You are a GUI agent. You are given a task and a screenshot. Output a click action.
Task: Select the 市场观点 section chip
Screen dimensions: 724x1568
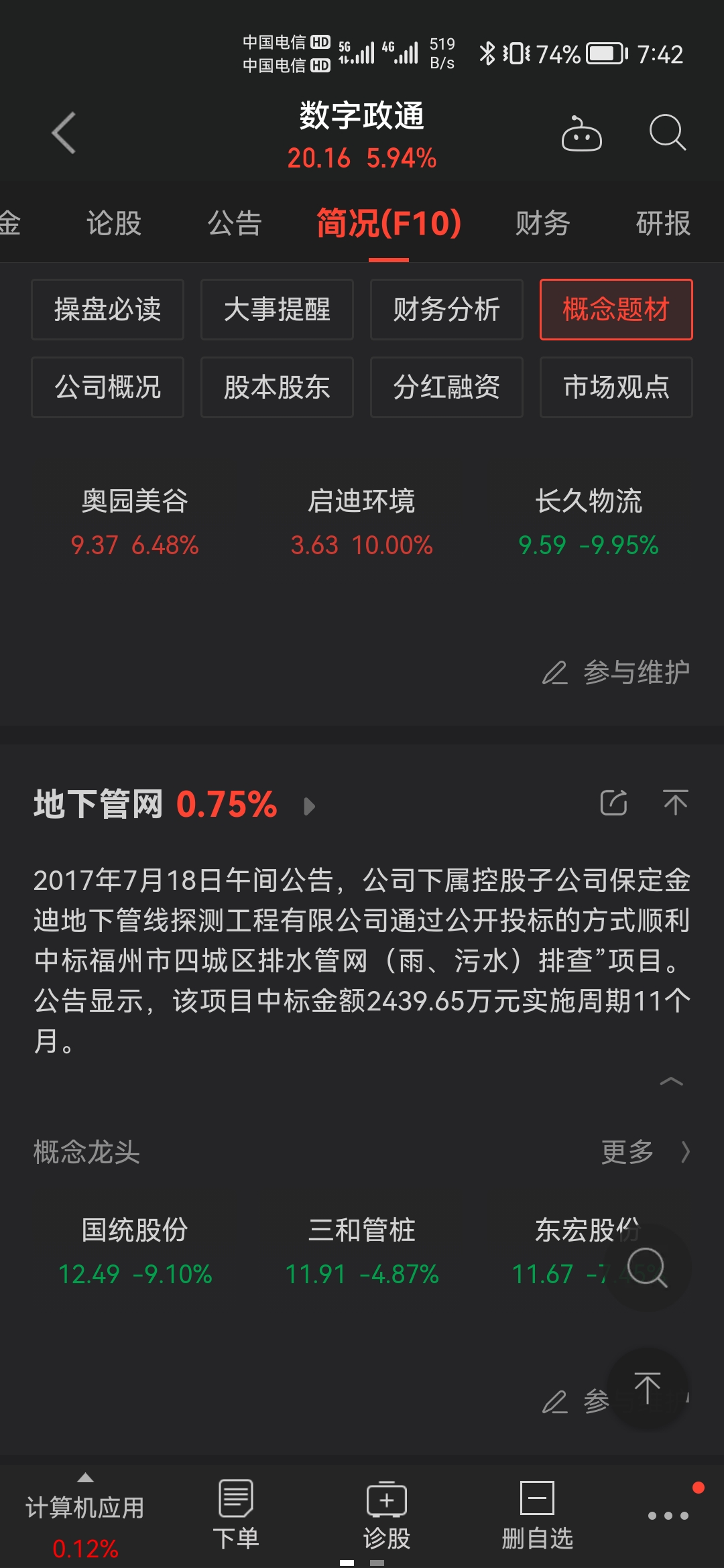pyautogui.click(x=616, y=387)
